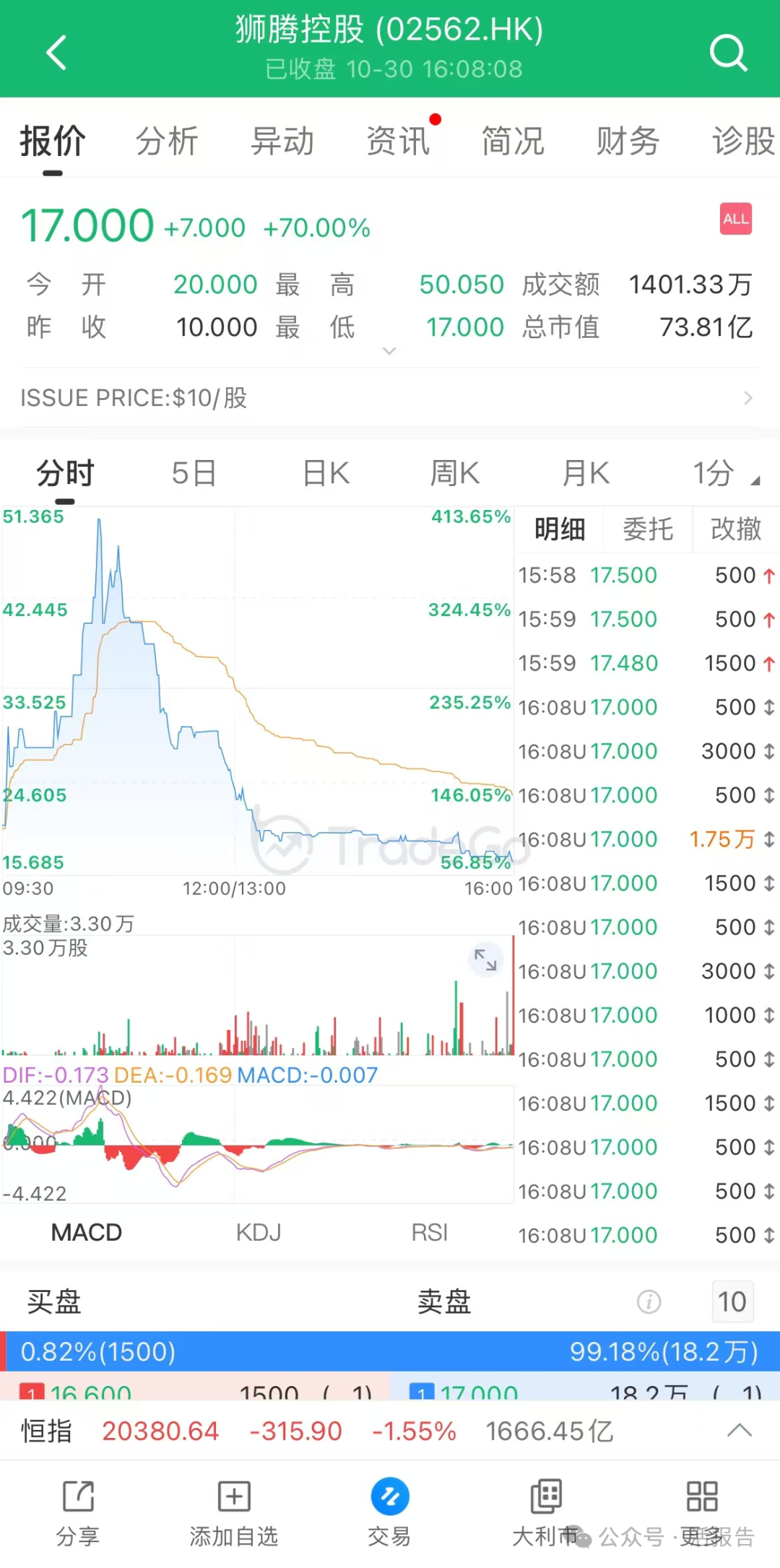Tap the 分享 share icon
Image resolution: width=780 pixels, height=1568 pixels.
pyautogui.click(x=77, y=1509)
